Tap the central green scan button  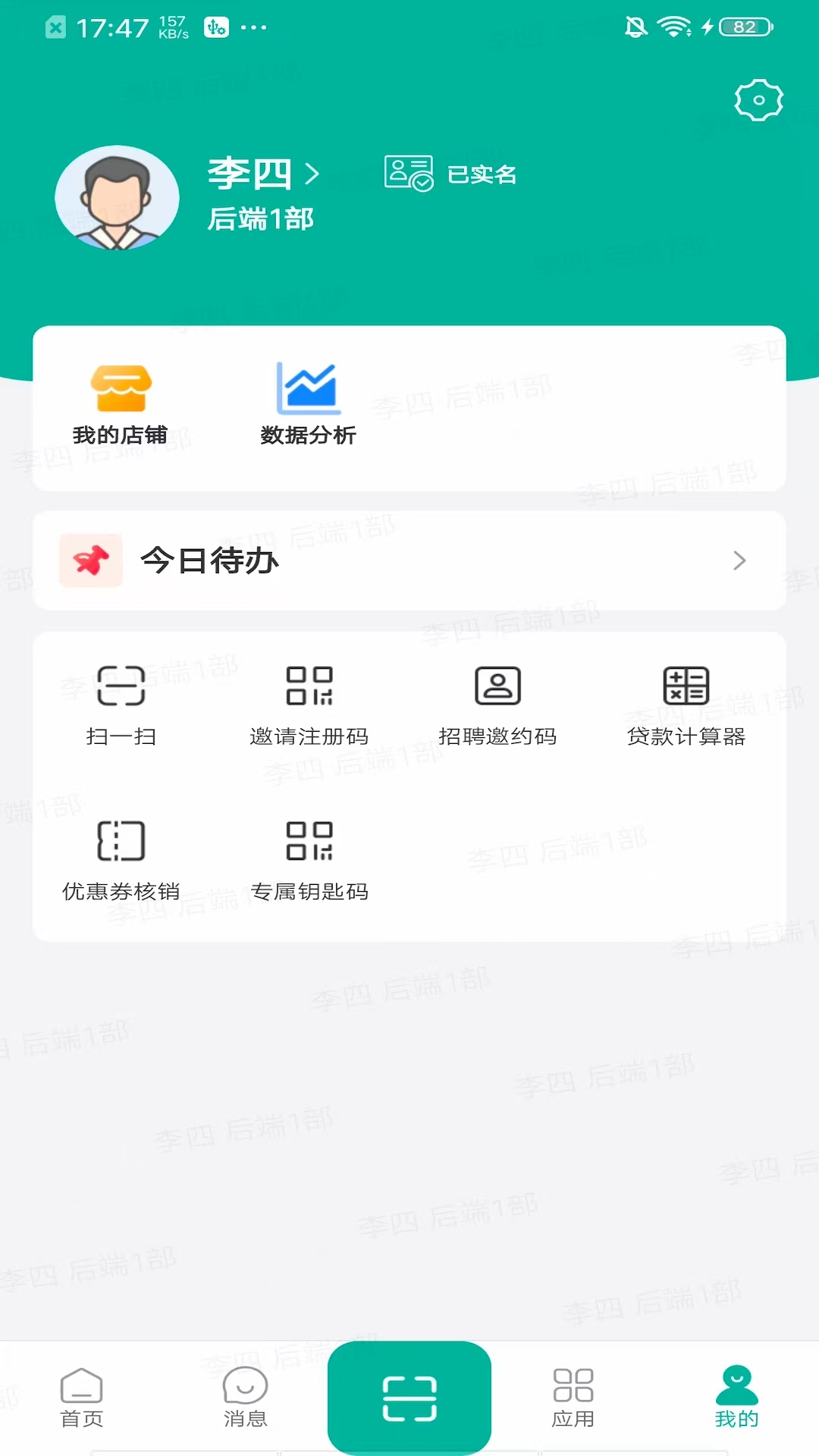[x=409, y=1399]
